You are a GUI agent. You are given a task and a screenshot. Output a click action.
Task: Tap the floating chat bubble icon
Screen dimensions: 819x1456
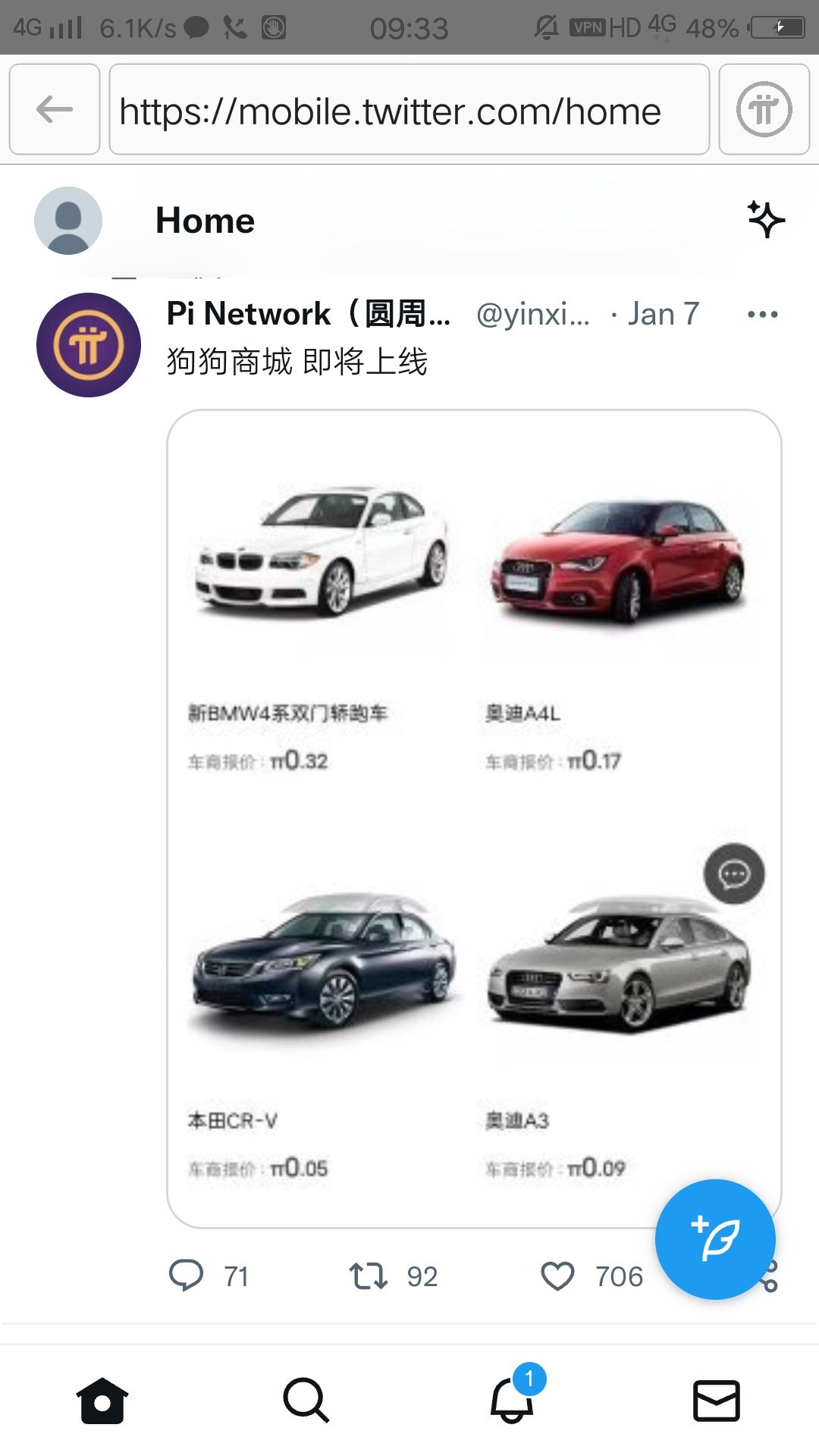click(734, 874)
